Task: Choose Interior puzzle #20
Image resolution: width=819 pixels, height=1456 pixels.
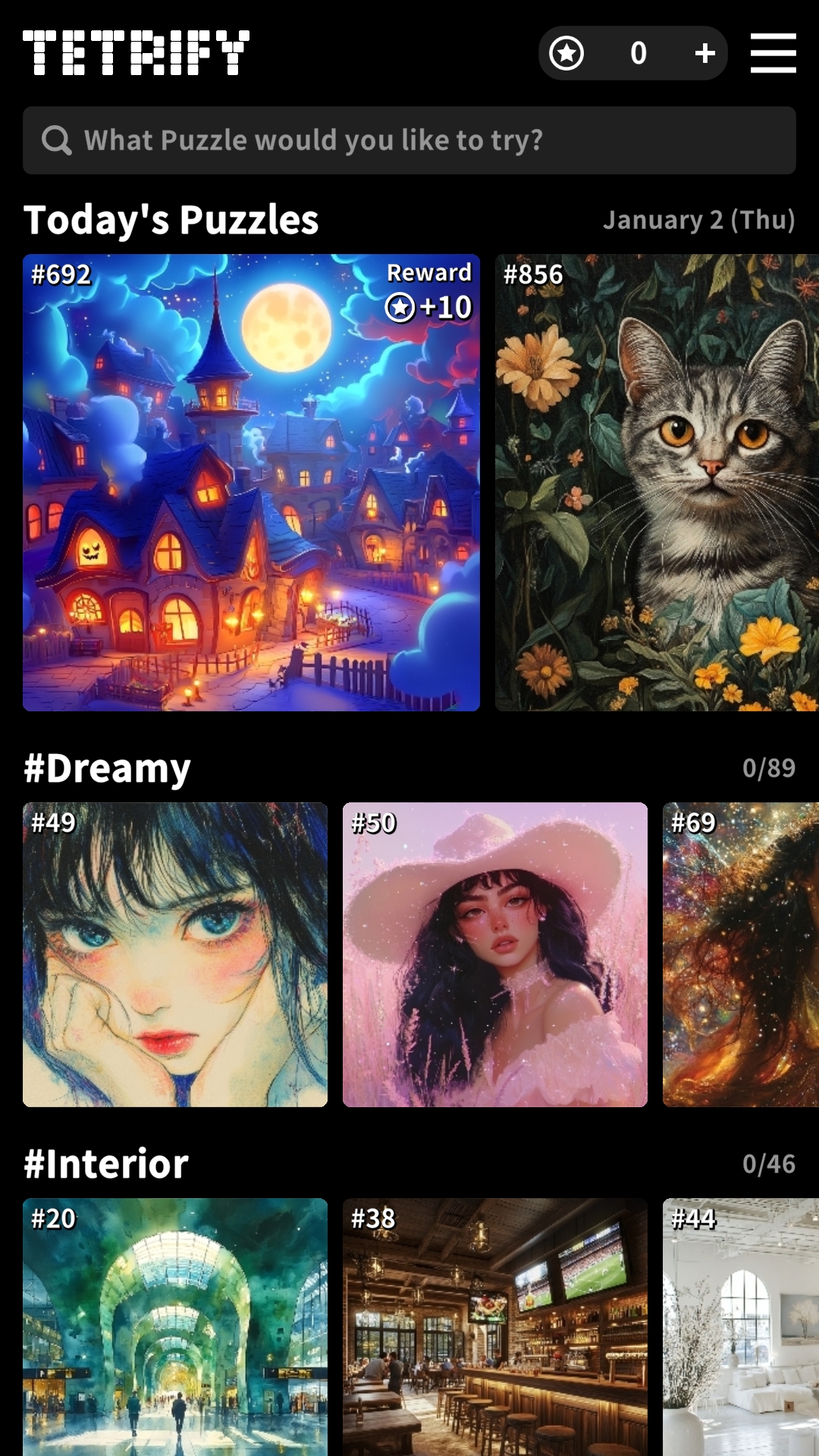Action: coord(175,1327)
